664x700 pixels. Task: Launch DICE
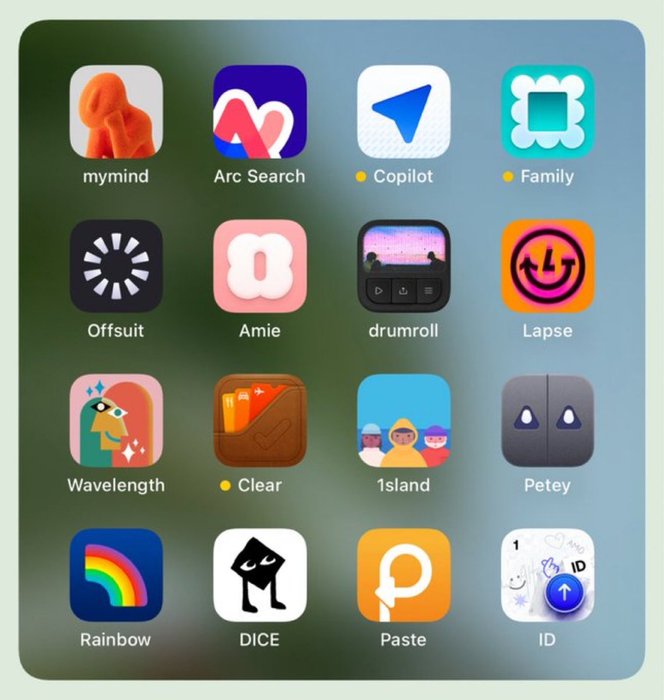260,575
